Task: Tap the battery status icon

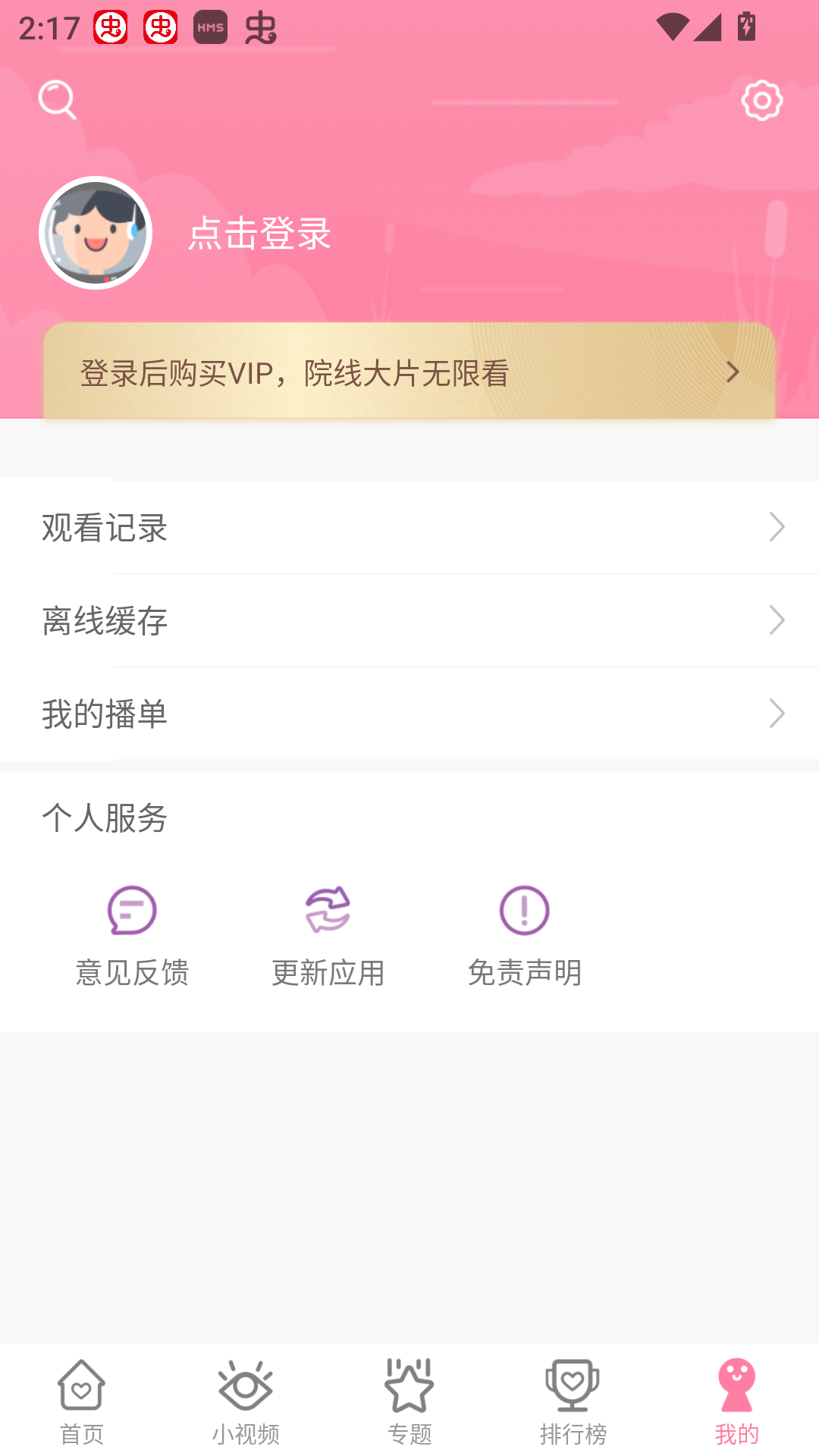Action: 745,25
